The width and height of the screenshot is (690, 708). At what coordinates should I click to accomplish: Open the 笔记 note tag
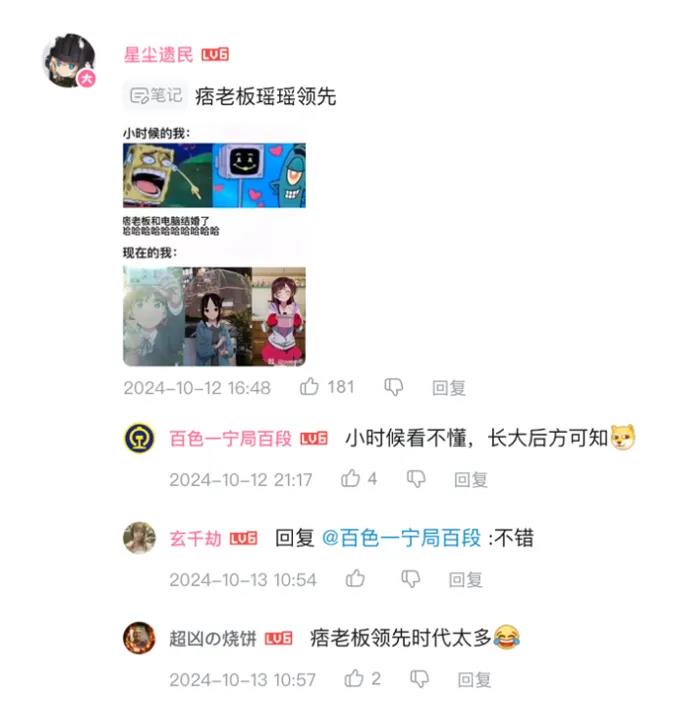(156, 96)
